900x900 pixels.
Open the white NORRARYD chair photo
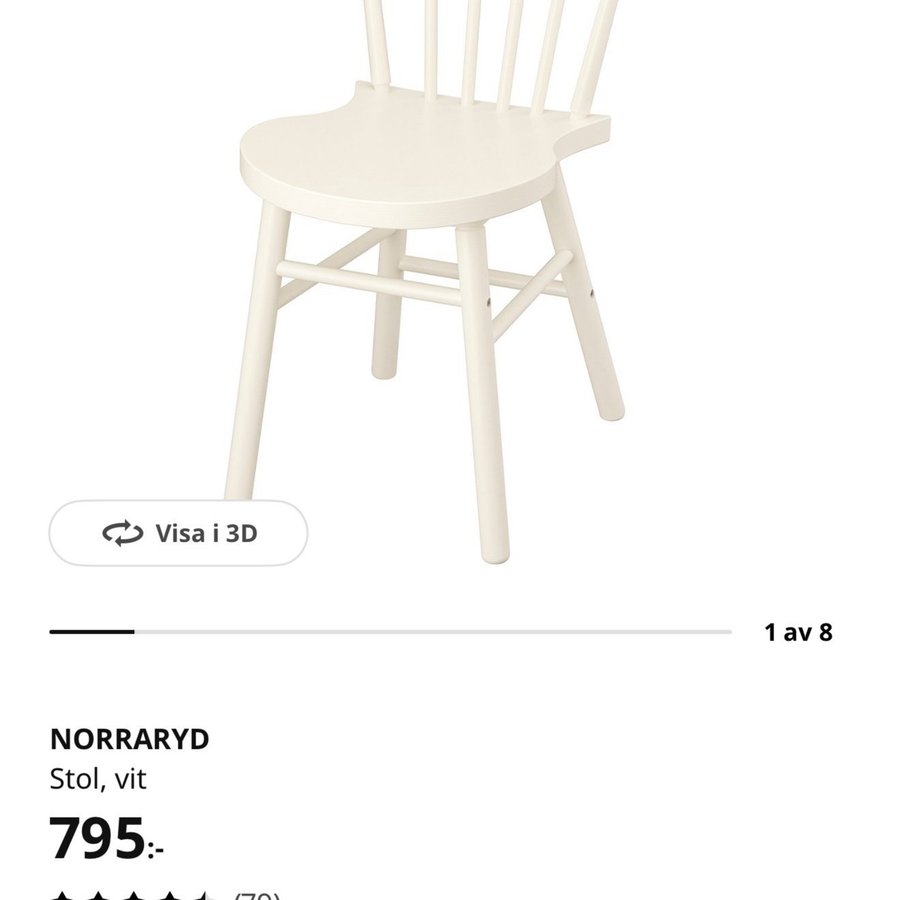coord(430,250)
